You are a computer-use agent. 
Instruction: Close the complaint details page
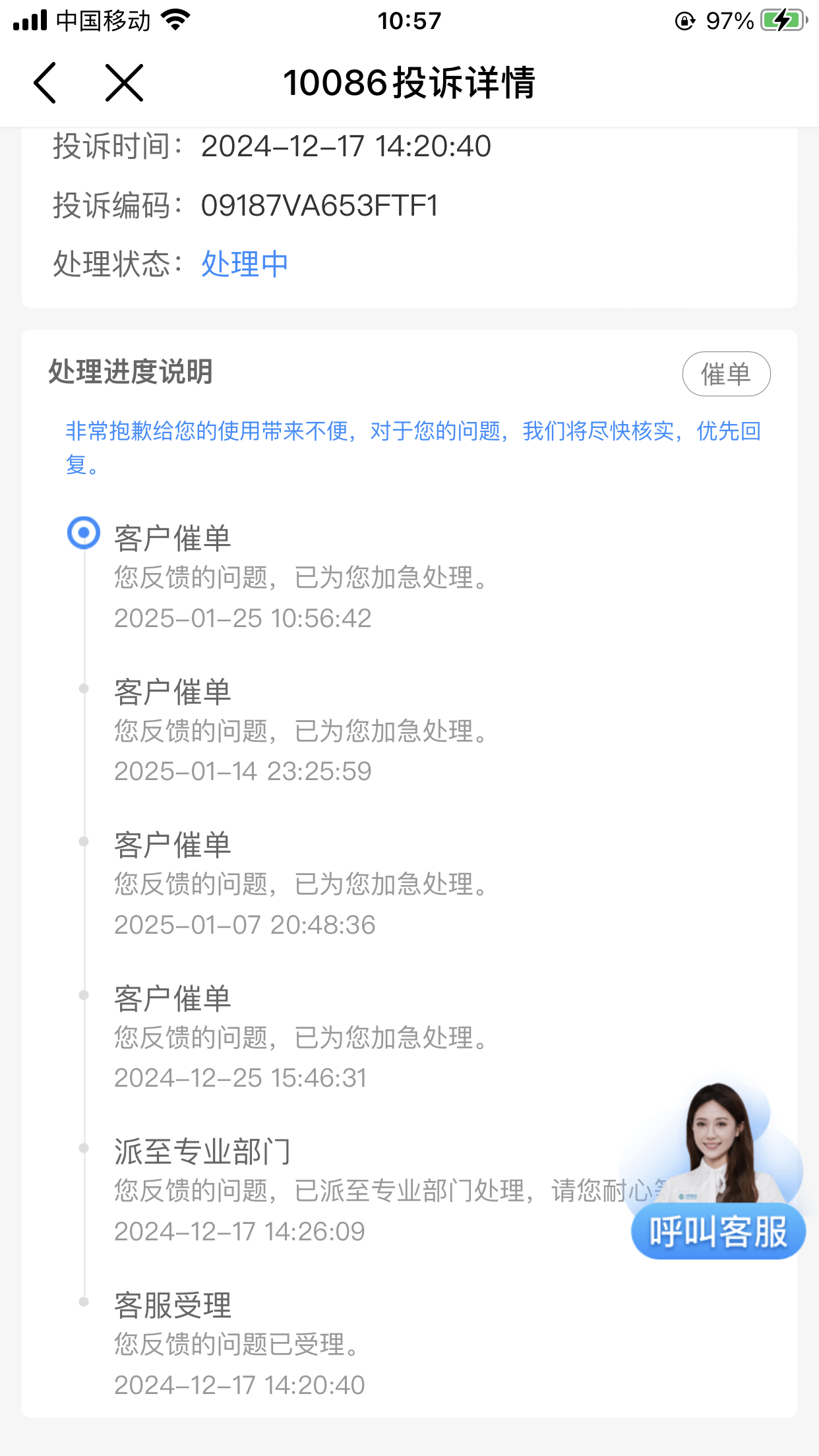pos(124,83)
